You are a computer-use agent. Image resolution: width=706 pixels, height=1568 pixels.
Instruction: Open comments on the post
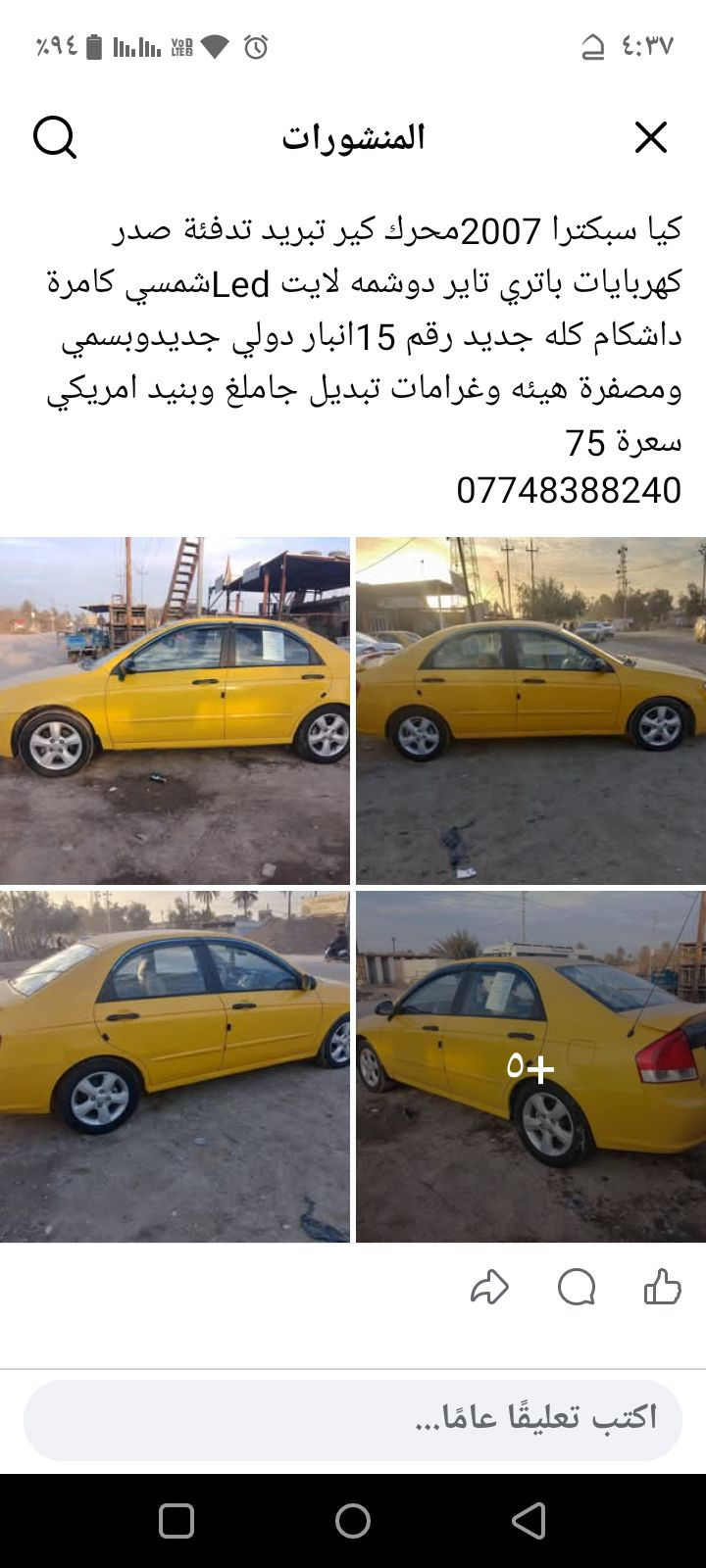tap(577, 1287)
